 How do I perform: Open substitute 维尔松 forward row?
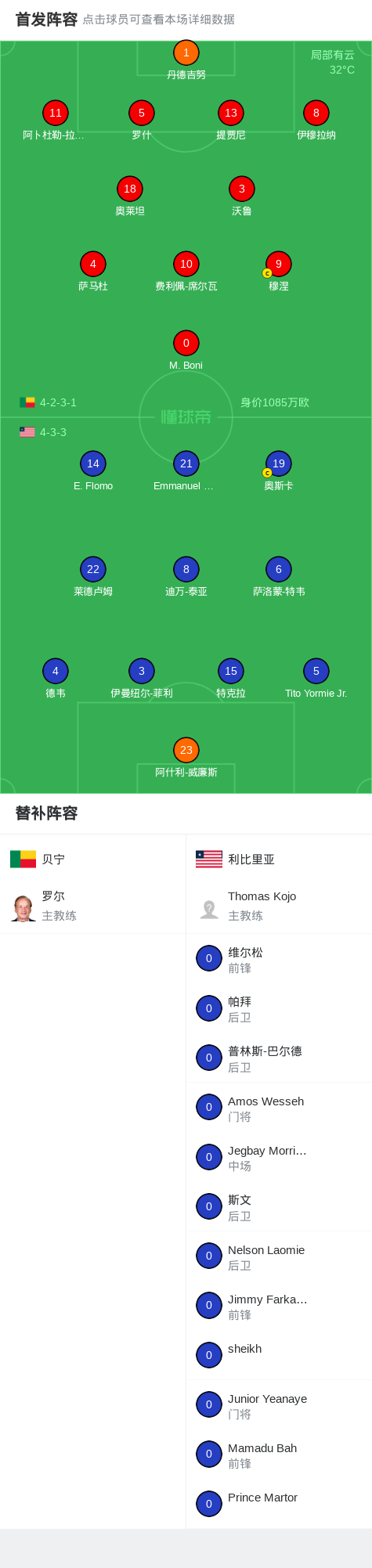(279, 959)
